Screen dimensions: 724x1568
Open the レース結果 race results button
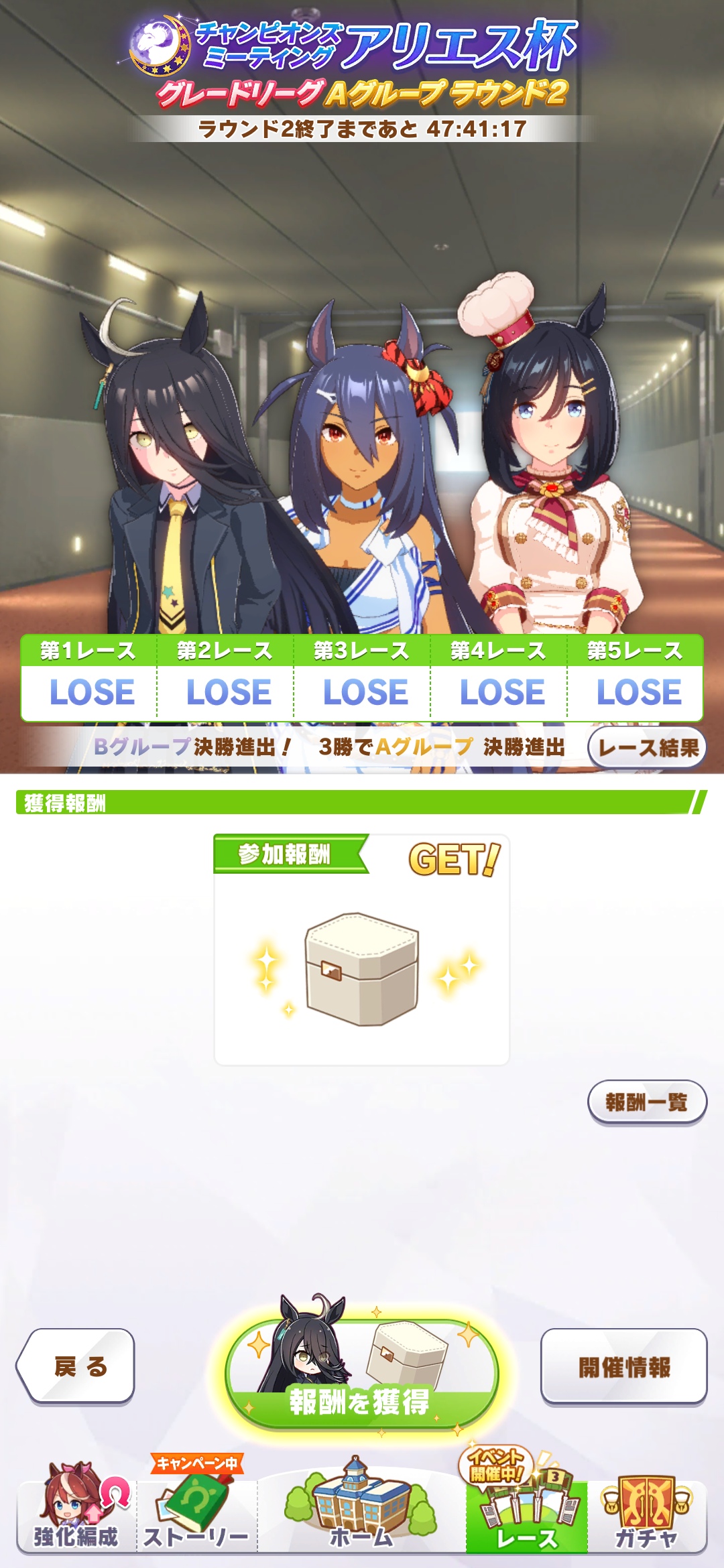tap(647, 747)
